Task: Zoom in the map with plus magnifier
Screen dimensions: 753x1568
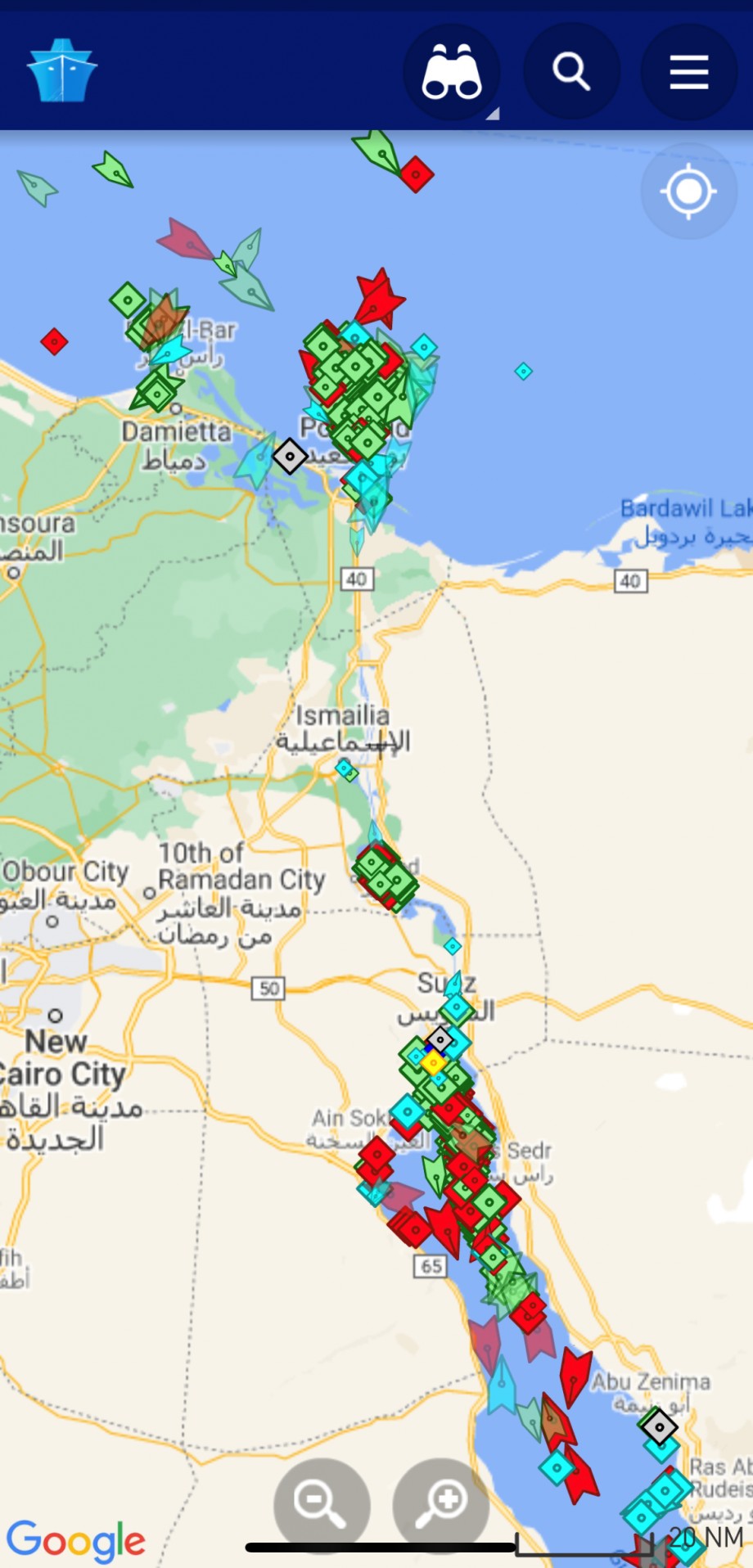Action: pos(441,1506)
